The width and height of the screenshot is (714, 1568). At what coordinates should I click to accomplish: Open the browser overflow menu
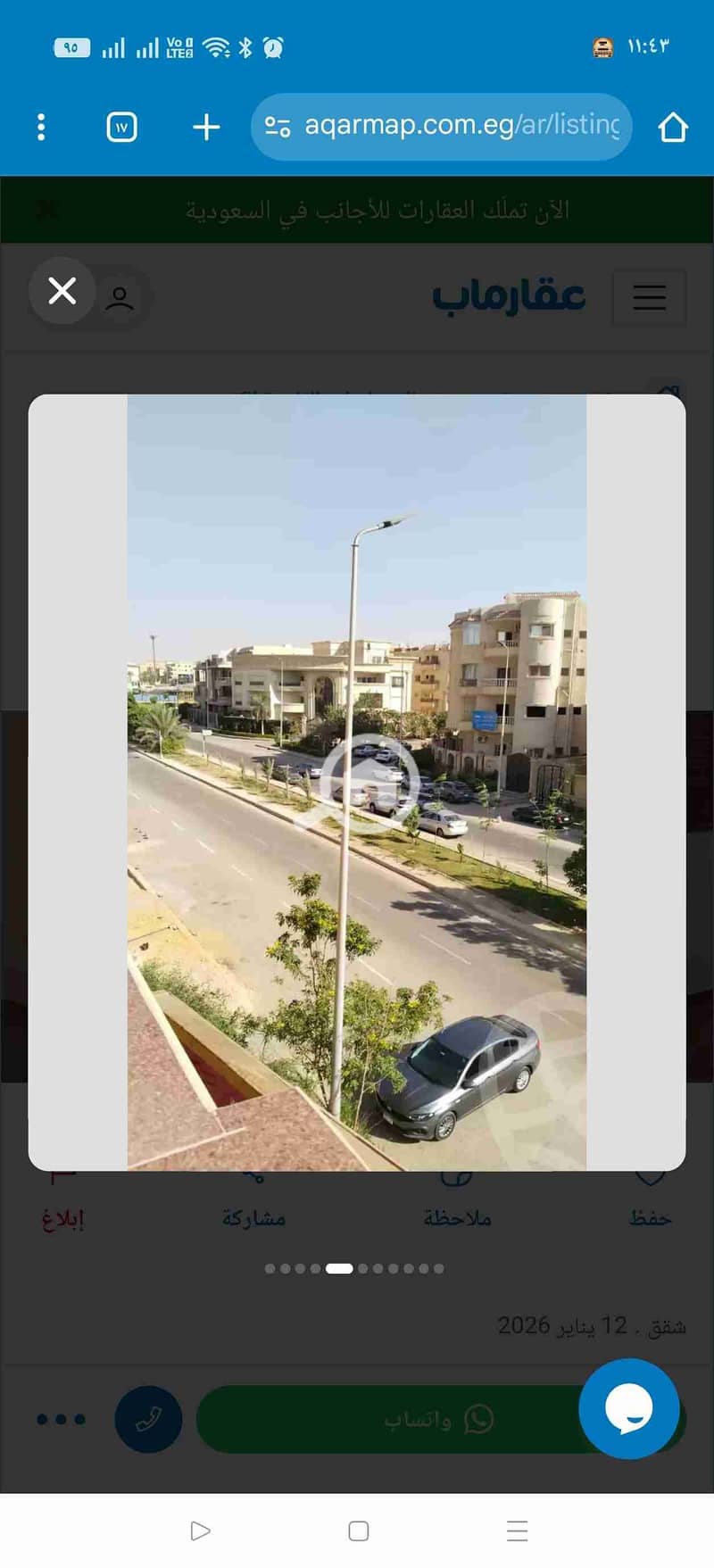41,127
